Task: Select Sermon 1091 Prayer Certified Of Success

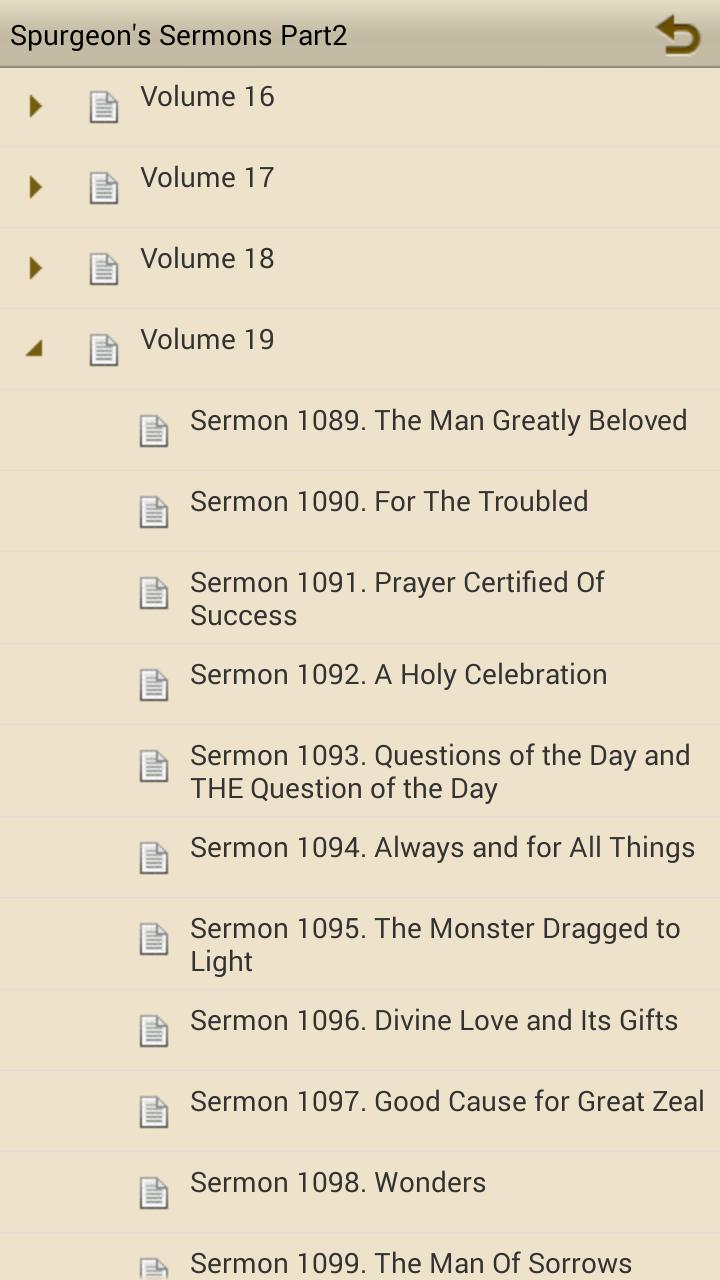Action: pyautogui.click(x=397, y=598)
